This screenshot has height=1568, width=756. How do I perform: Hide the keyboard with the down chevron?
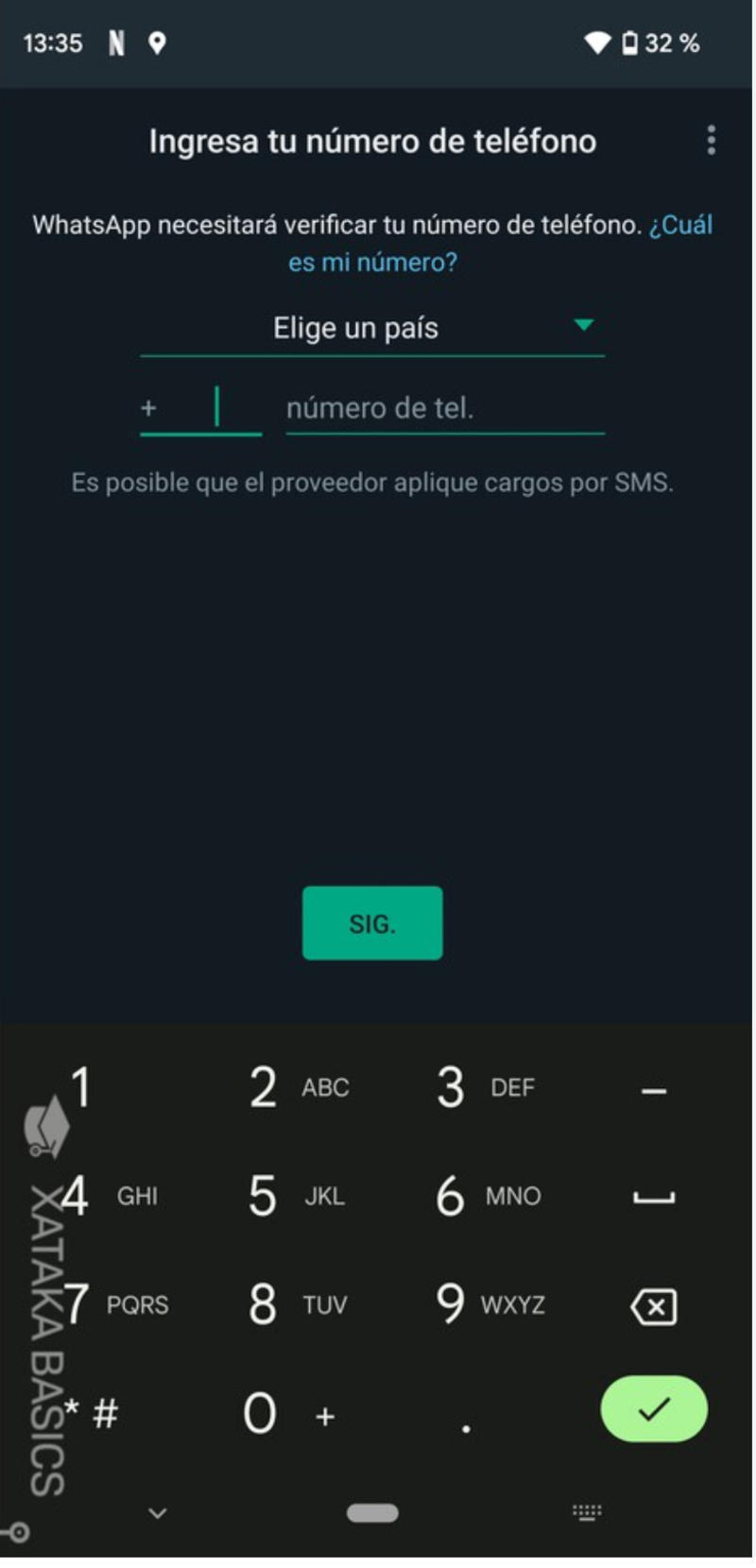(x=158, y=1513)
